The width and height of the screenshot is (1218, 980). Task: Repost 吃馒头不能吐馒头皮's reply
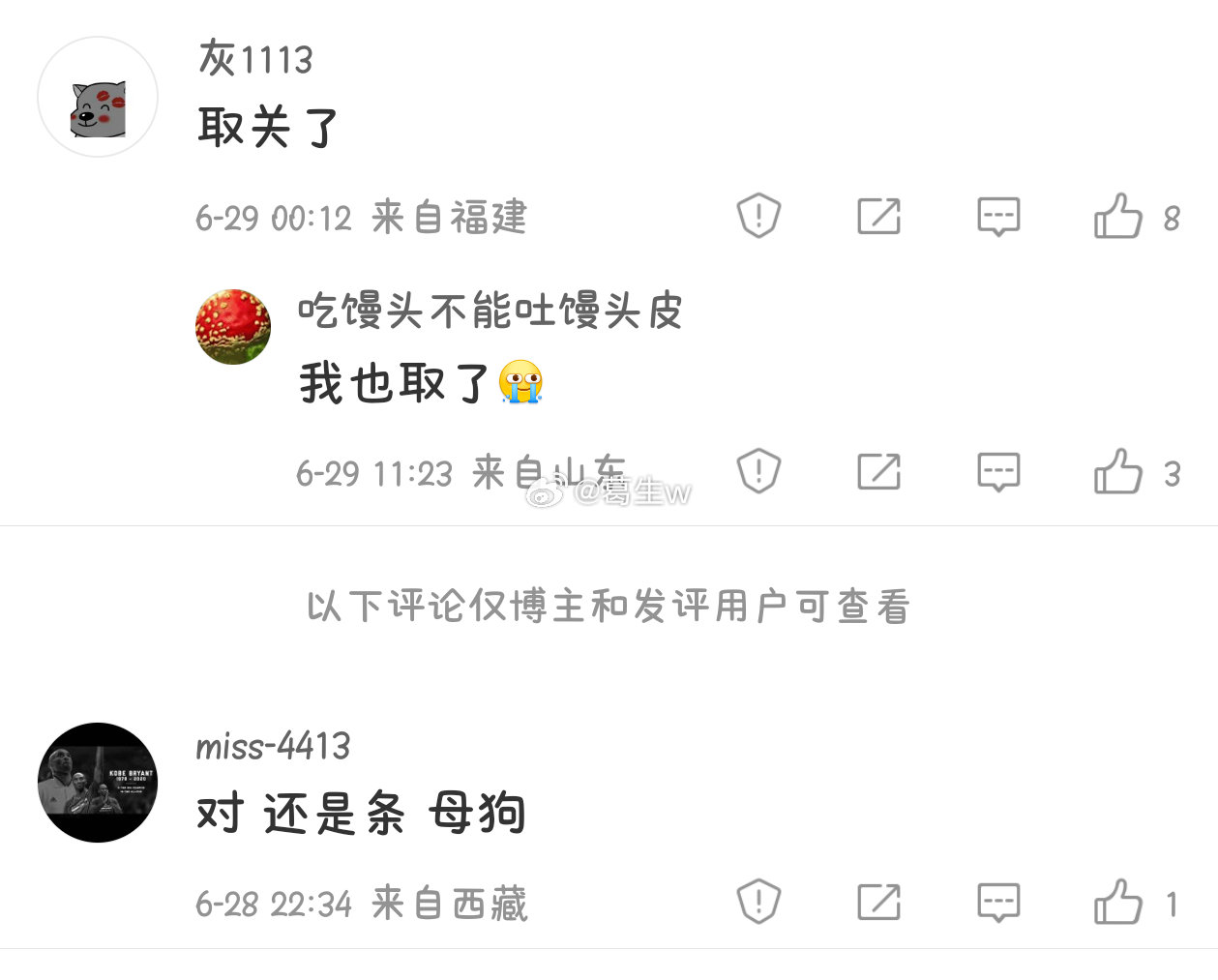pos(878,472)
